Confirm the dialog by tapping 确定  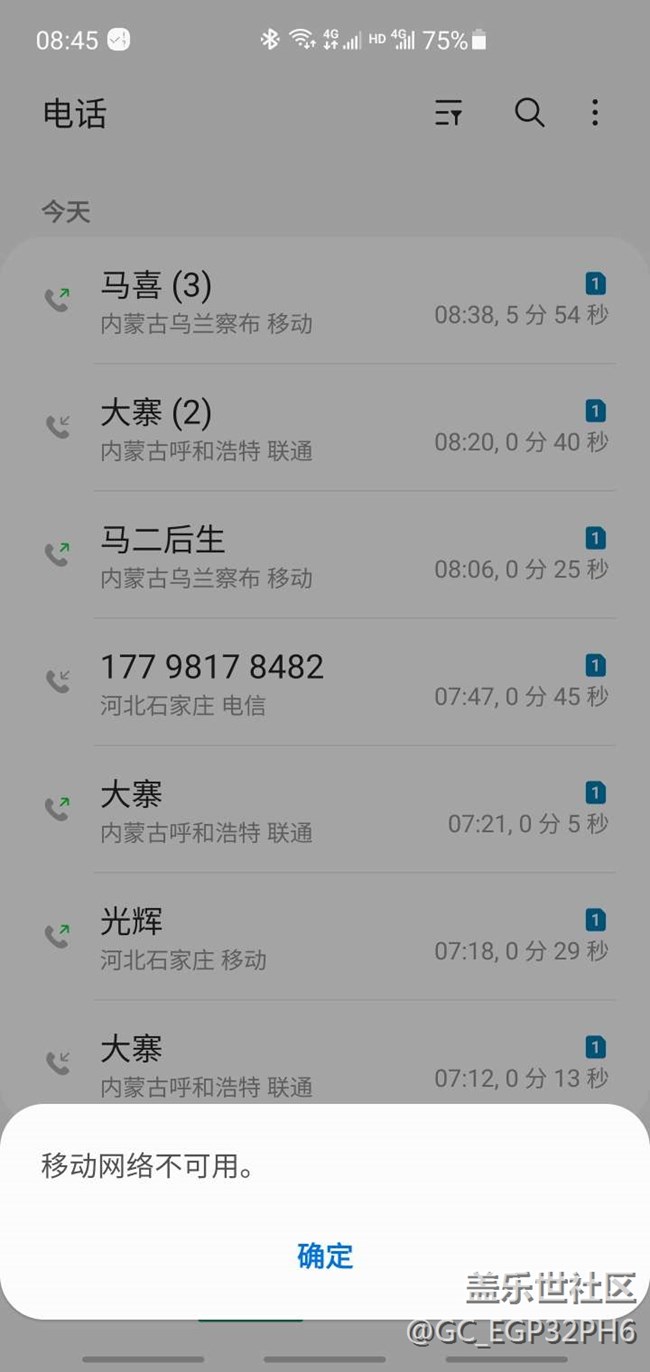pyautogui.click(x=325, y=1255)
